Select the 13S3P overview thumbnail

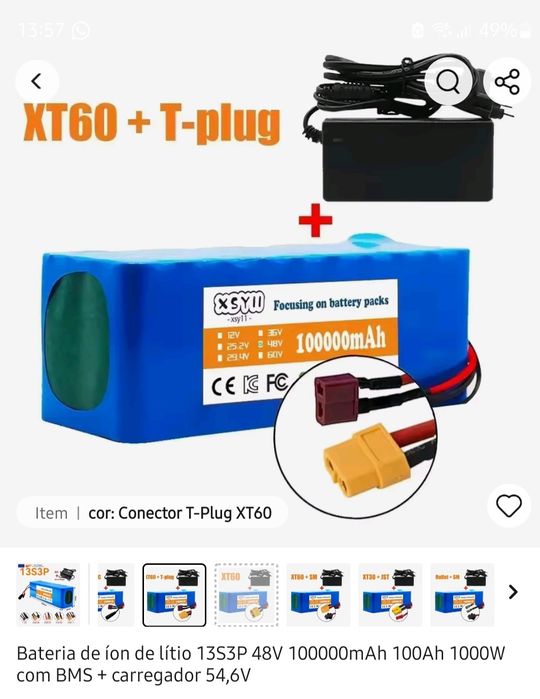coord(49,595)
